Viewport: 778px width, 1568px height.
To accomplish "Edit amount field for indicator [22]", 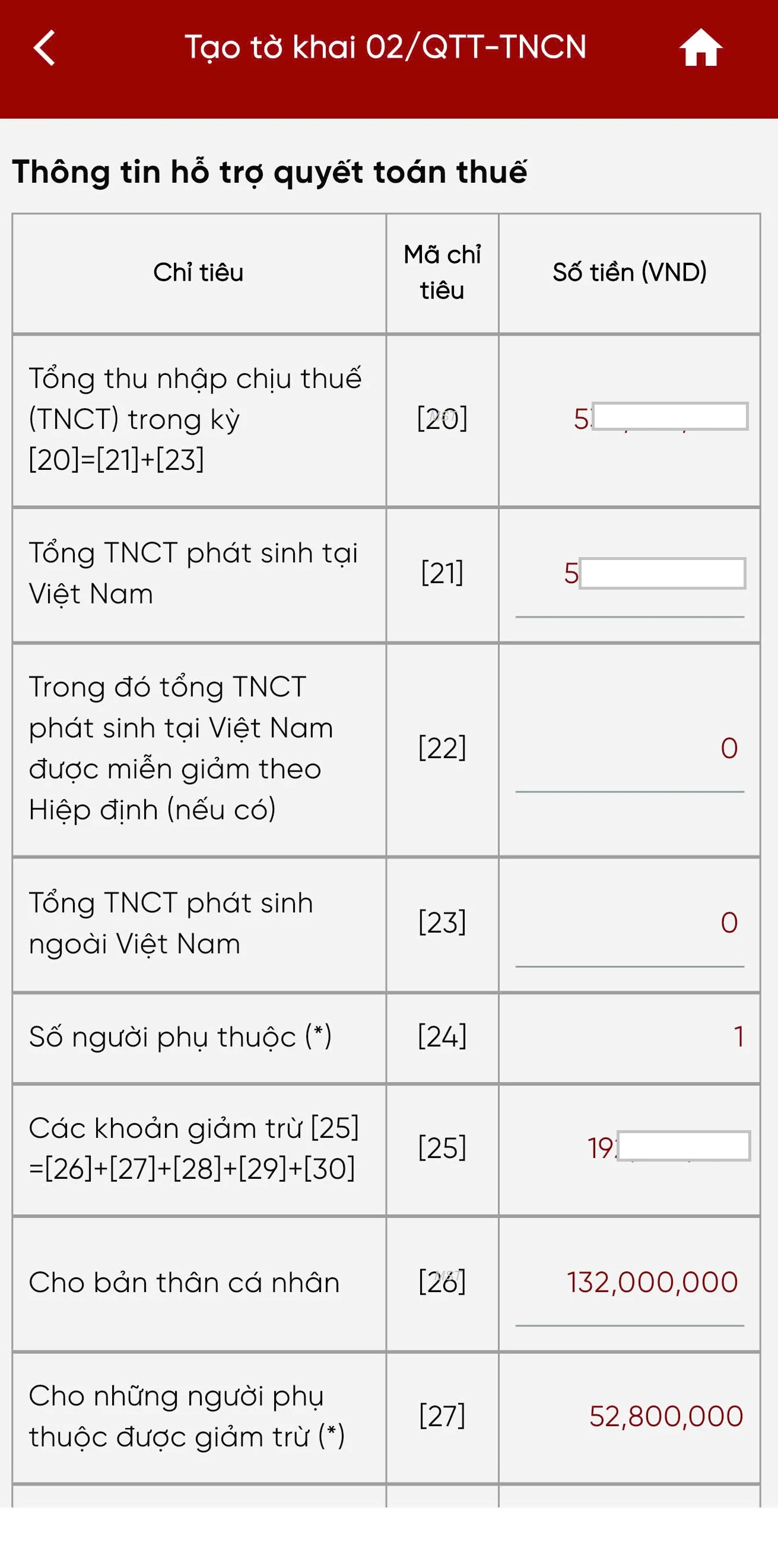I will click(x=630, y=748).
